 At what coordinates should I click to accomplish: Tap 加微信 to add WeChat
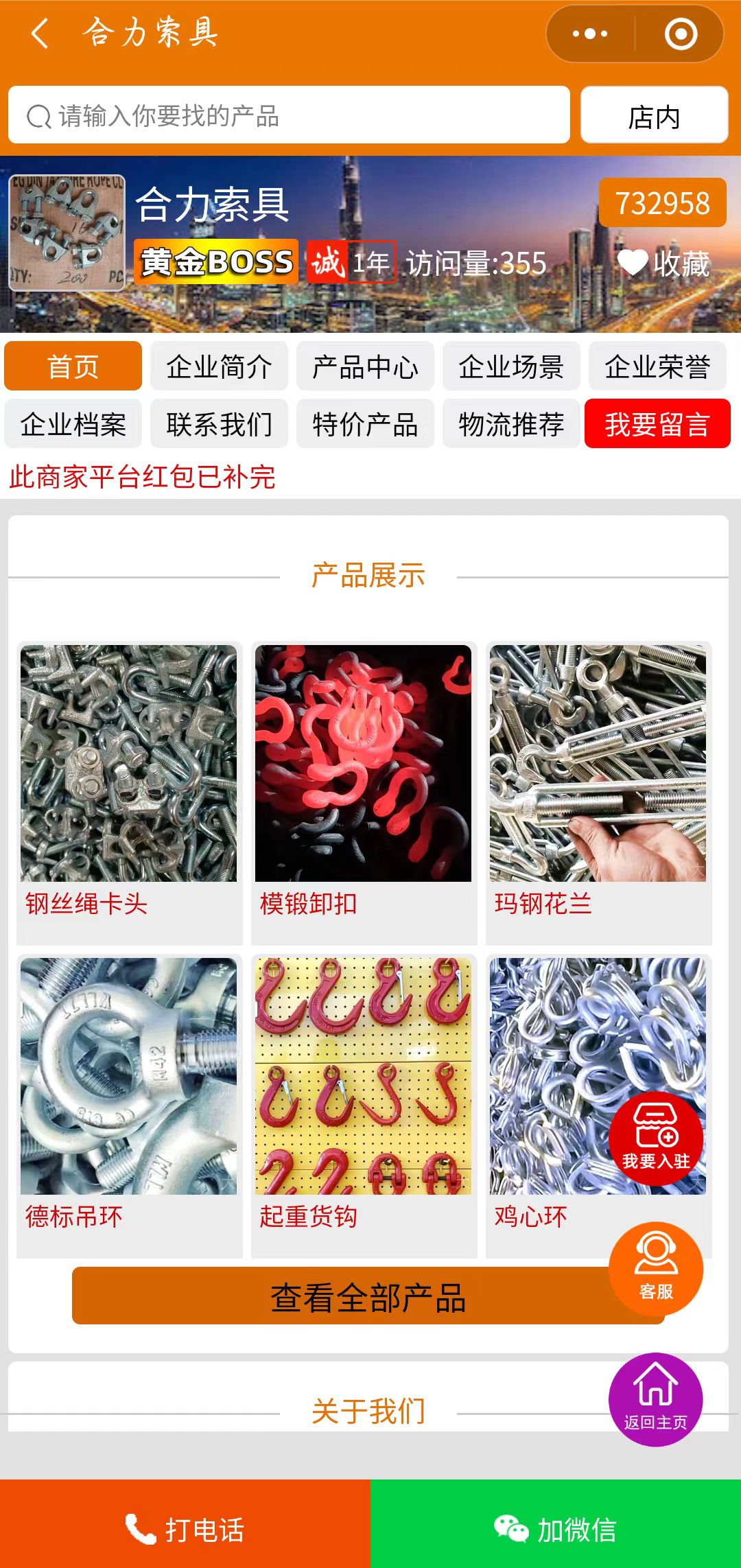coord(556,1530)
